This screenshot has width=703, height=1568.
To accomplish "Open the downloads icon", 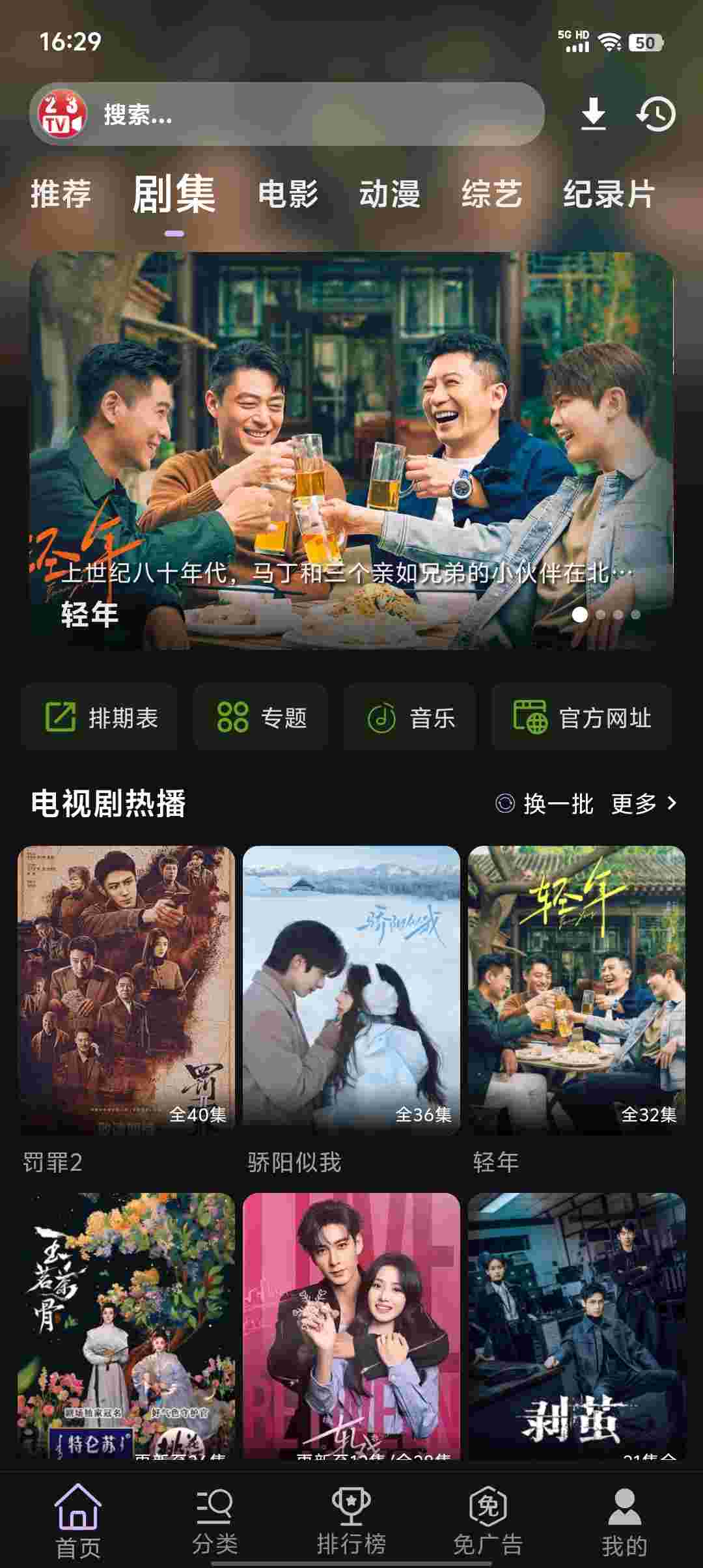I will point(593,115).
